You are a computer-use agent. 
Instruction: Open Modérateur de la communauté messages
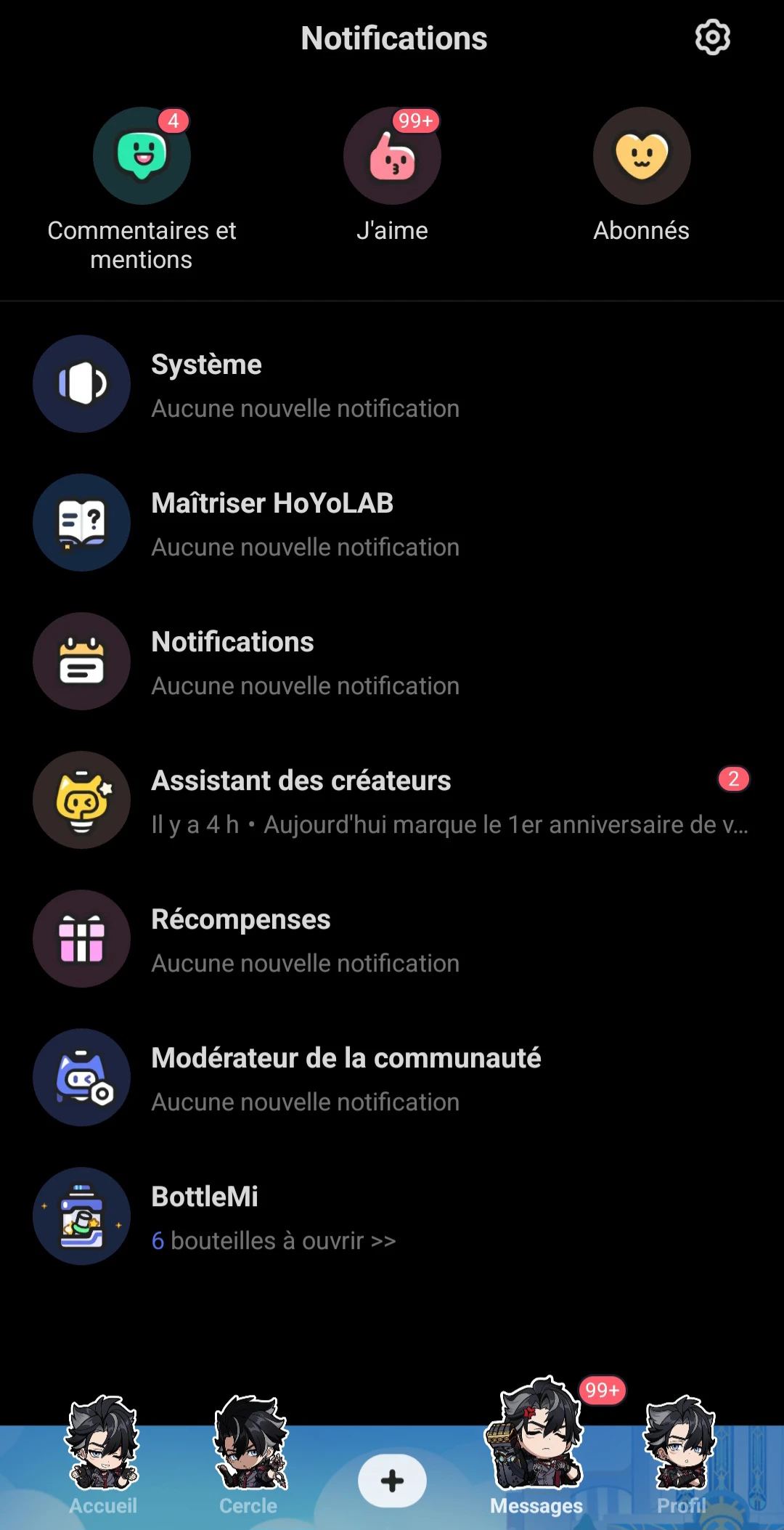(290, 1077)
